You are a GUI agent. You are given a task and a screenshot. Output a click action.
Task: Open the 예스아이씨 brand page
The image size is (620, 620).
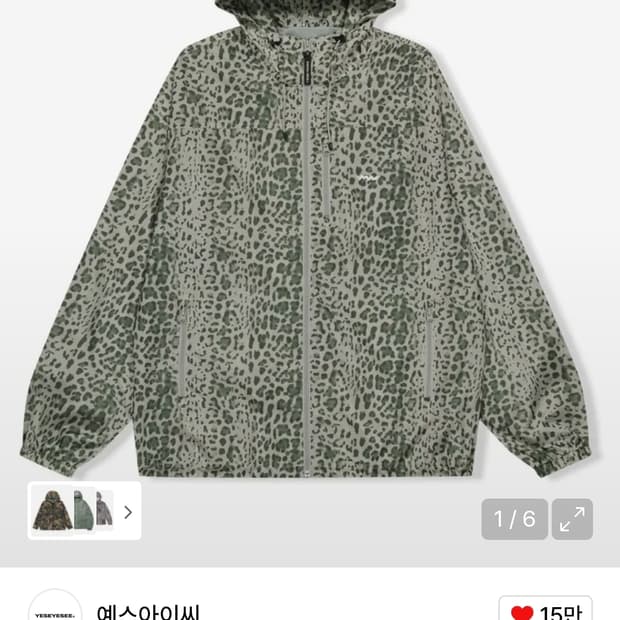(148, 612)
